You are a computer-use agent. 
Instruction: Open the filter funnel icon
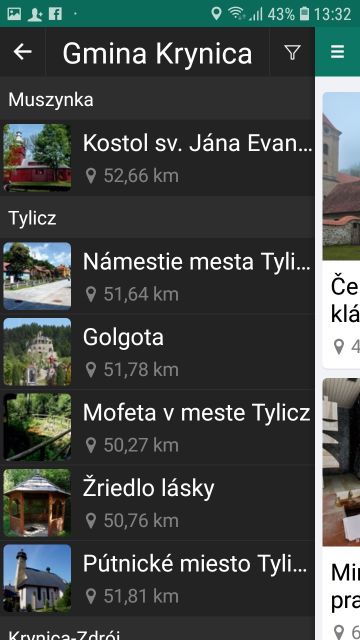[292, 53]
